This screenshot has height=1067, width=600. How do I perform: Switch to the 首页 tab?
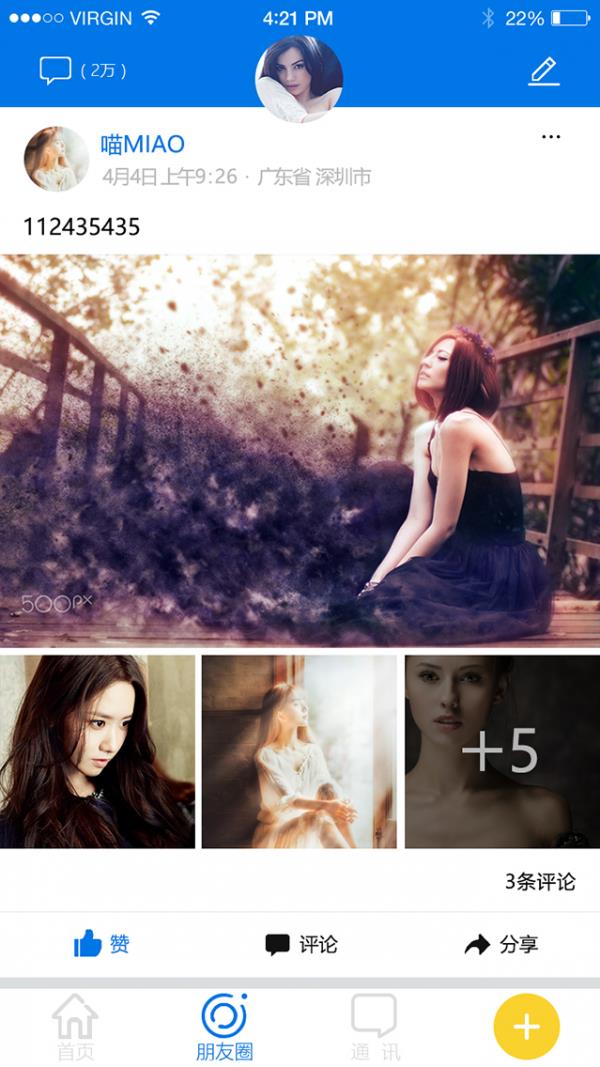coord(75,1027)
